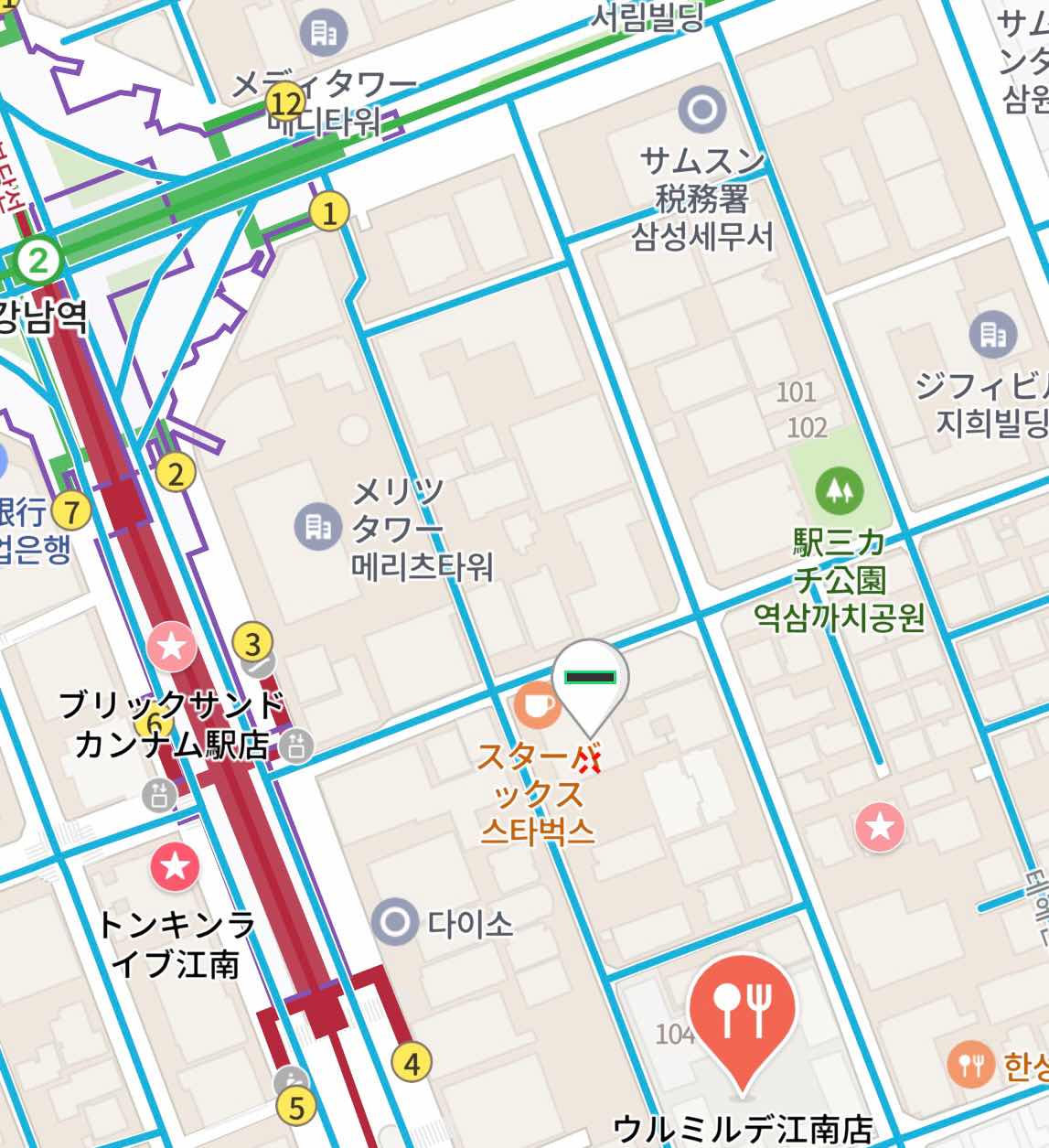The height and width of the screenshot is (1148, 1049).
Task: Open the トンキンライブ江南 star marker
Action: click(176, 865)
